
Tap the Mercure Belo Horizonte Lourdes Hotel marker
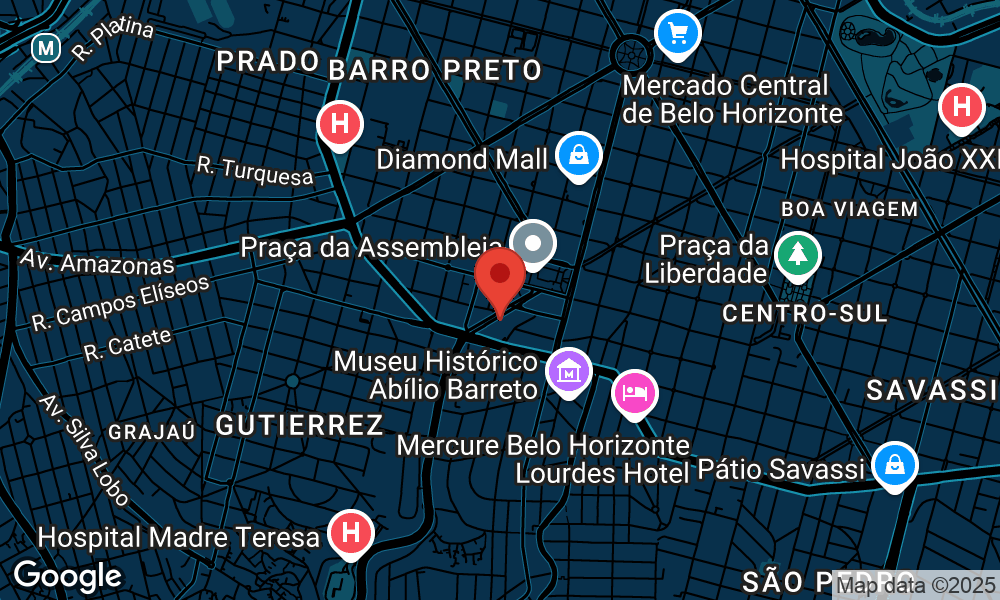[x=635, y=391]
